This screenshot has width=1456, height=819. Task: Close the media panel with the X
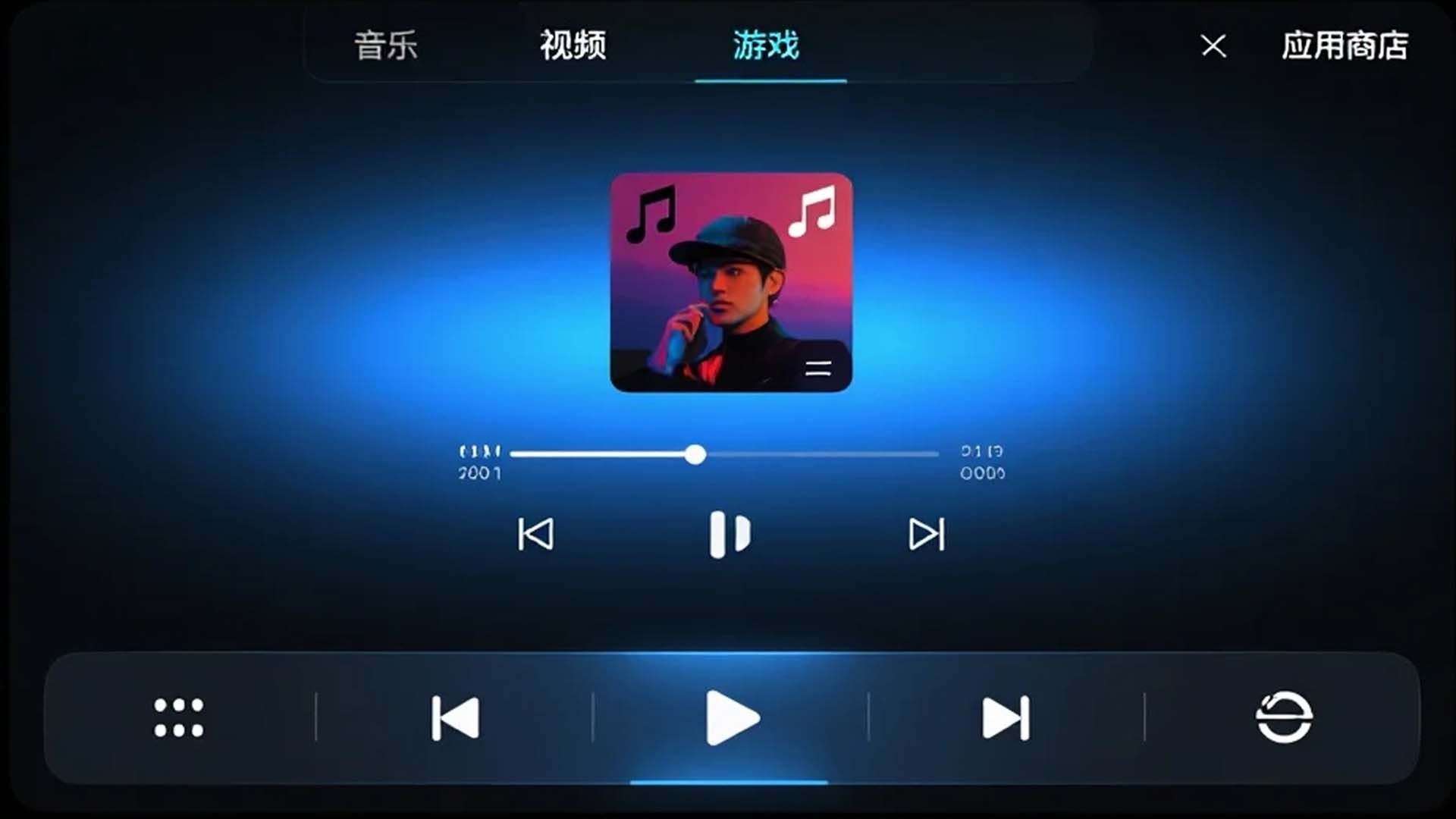pos(1213,46)
